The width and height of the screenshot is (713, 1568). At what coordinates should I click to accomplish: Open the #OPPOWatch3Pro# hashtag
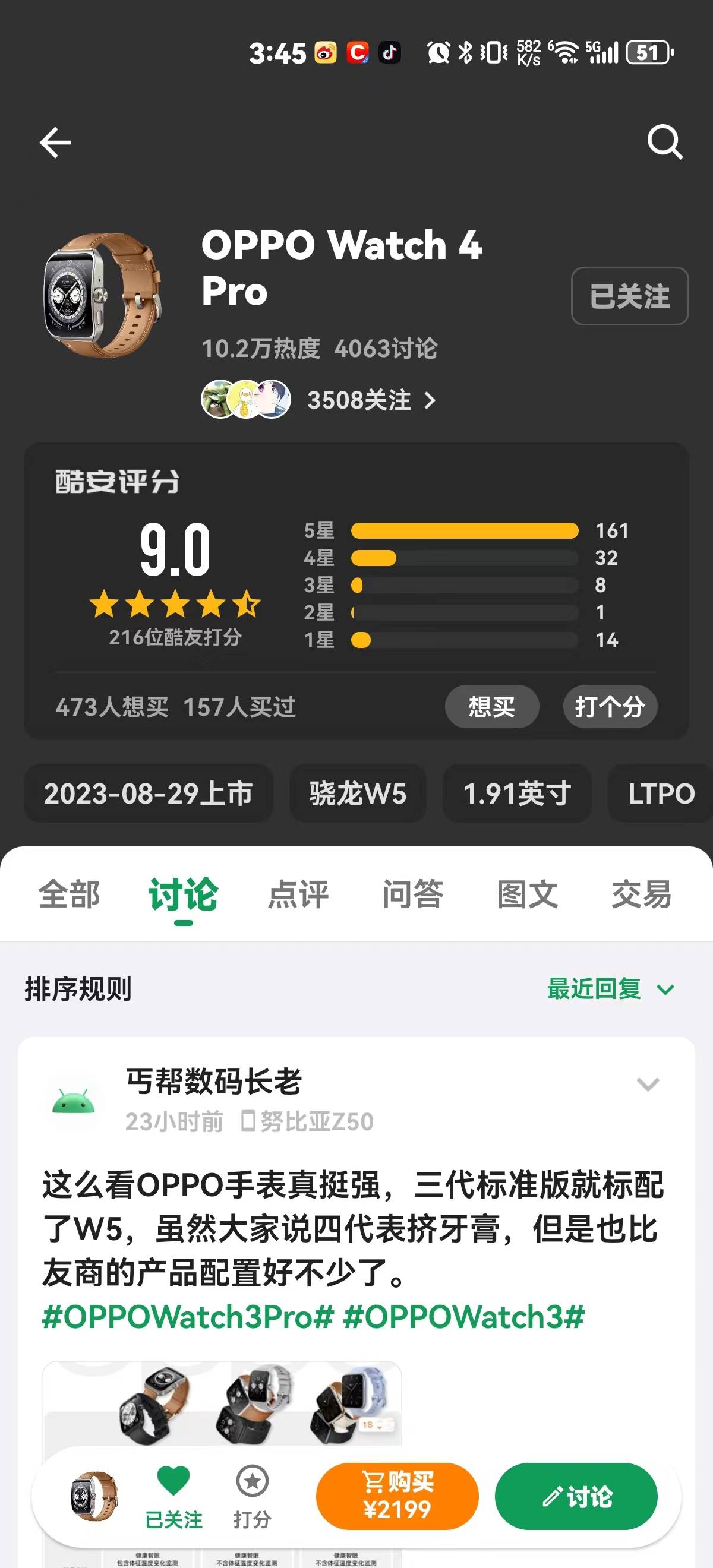(188, 1317)
